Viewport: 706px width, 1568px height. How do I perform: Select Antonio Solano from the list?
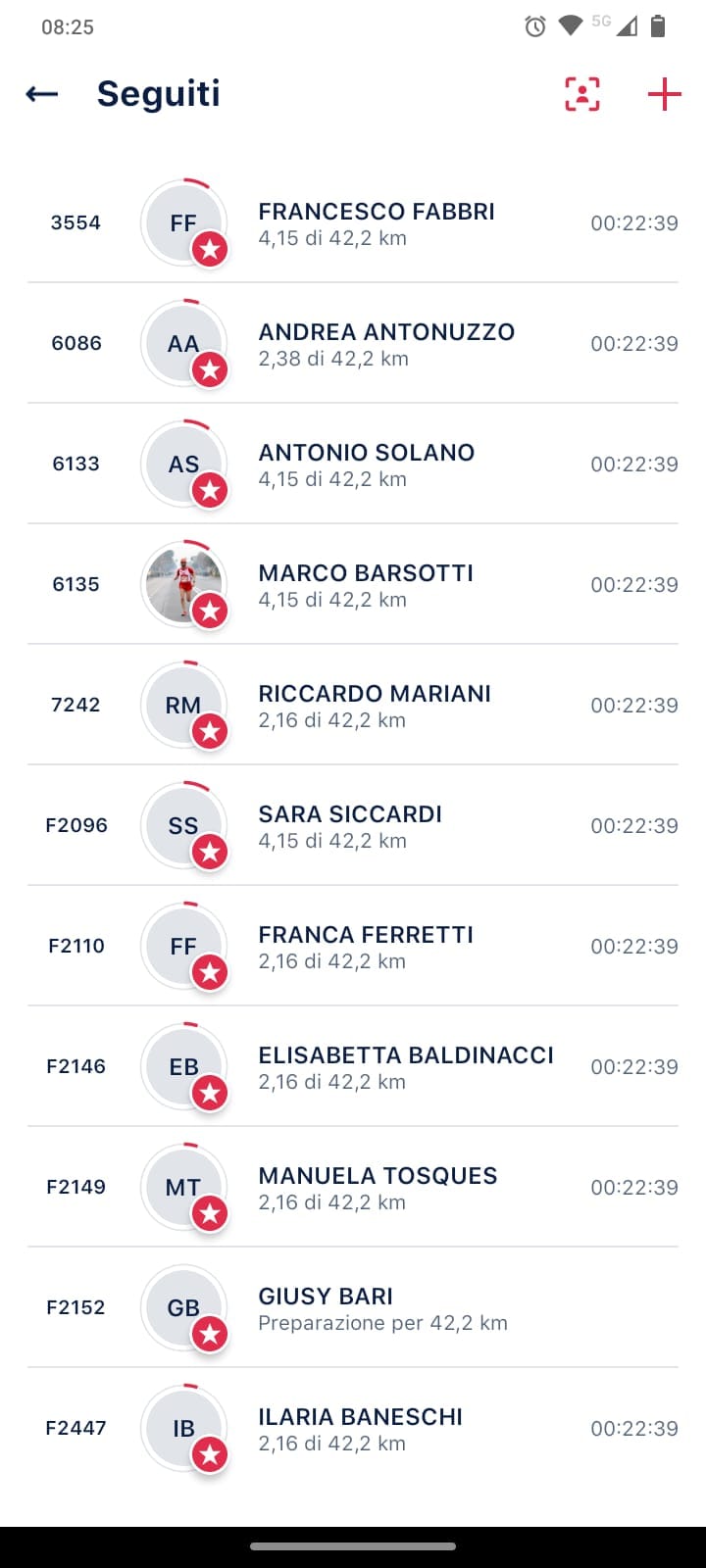(x=353, y=464)
